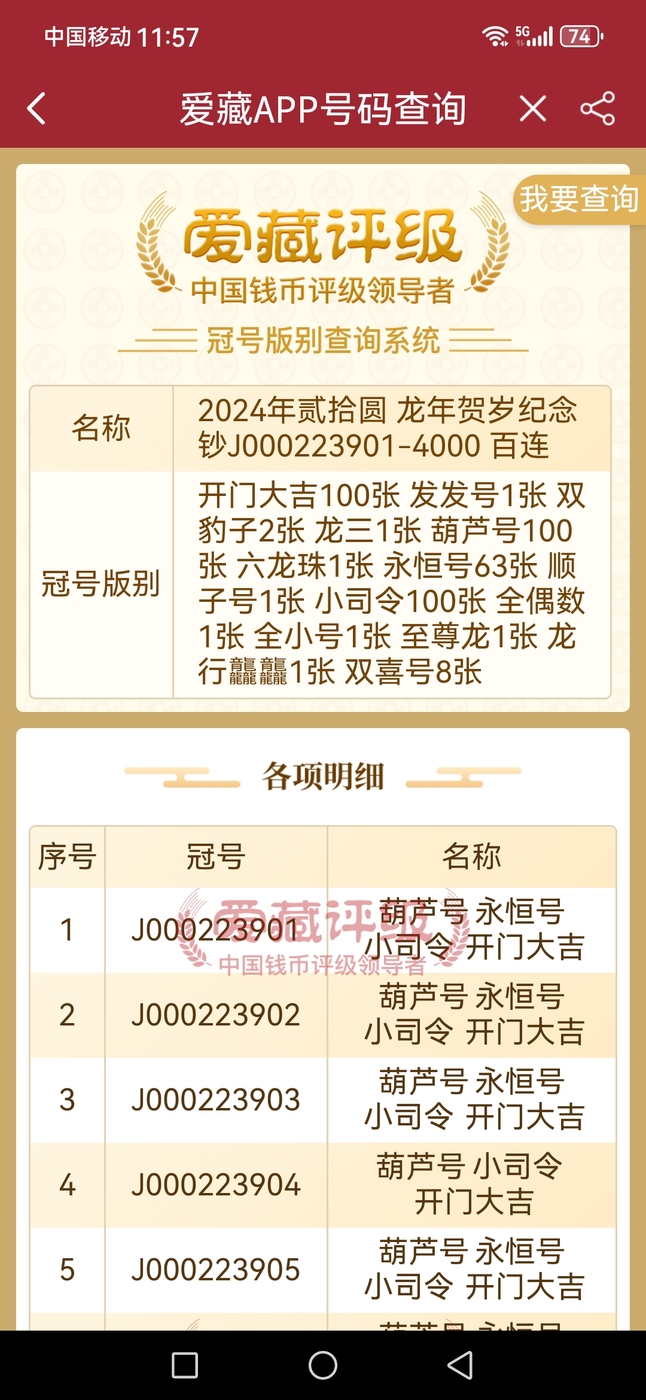Screen dimensions: 646x1400
Task: Share this query result page
Action: (597, 108)
